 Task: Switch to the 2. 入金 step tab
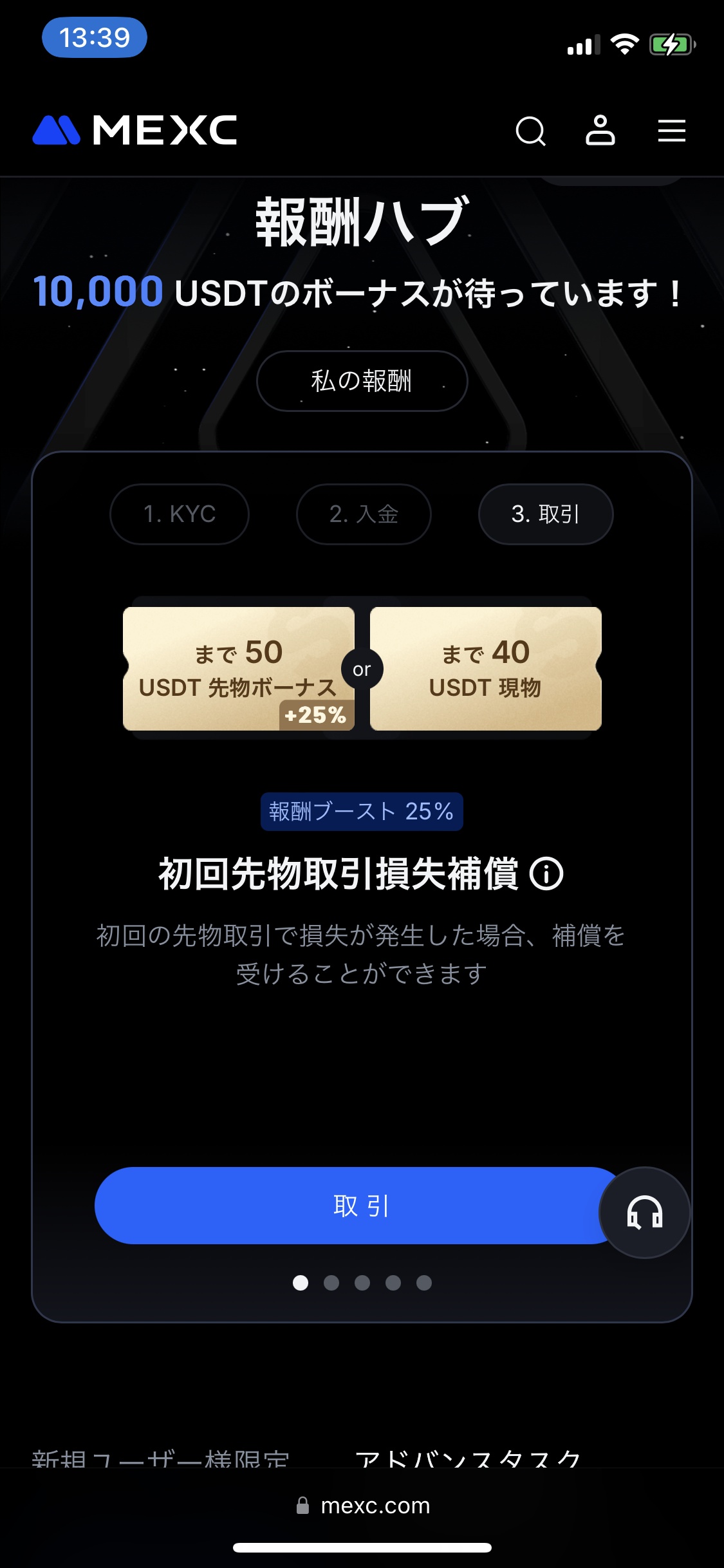pos(364,514)
